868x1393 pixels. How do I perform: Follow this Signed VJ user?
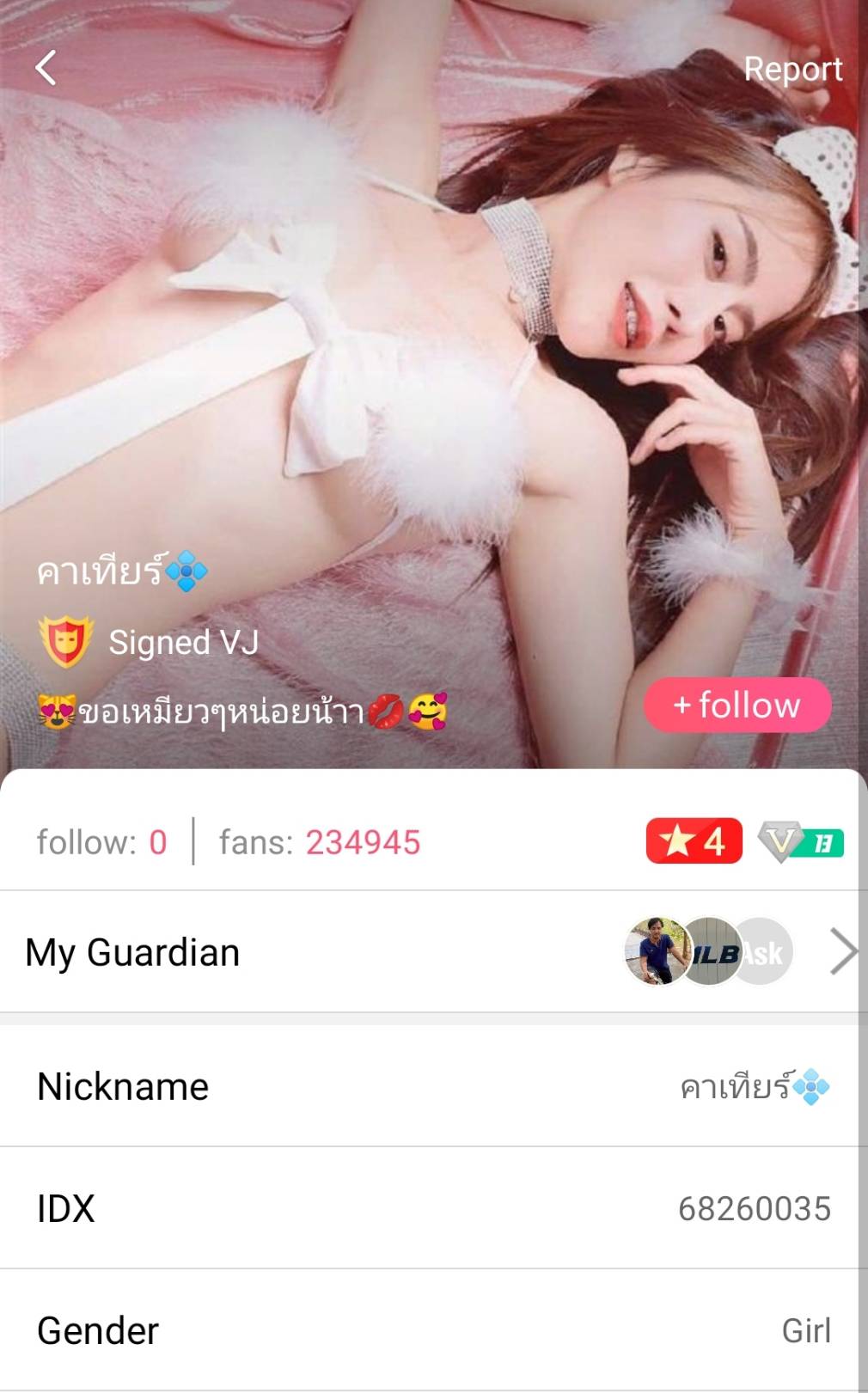click(737, 706)
